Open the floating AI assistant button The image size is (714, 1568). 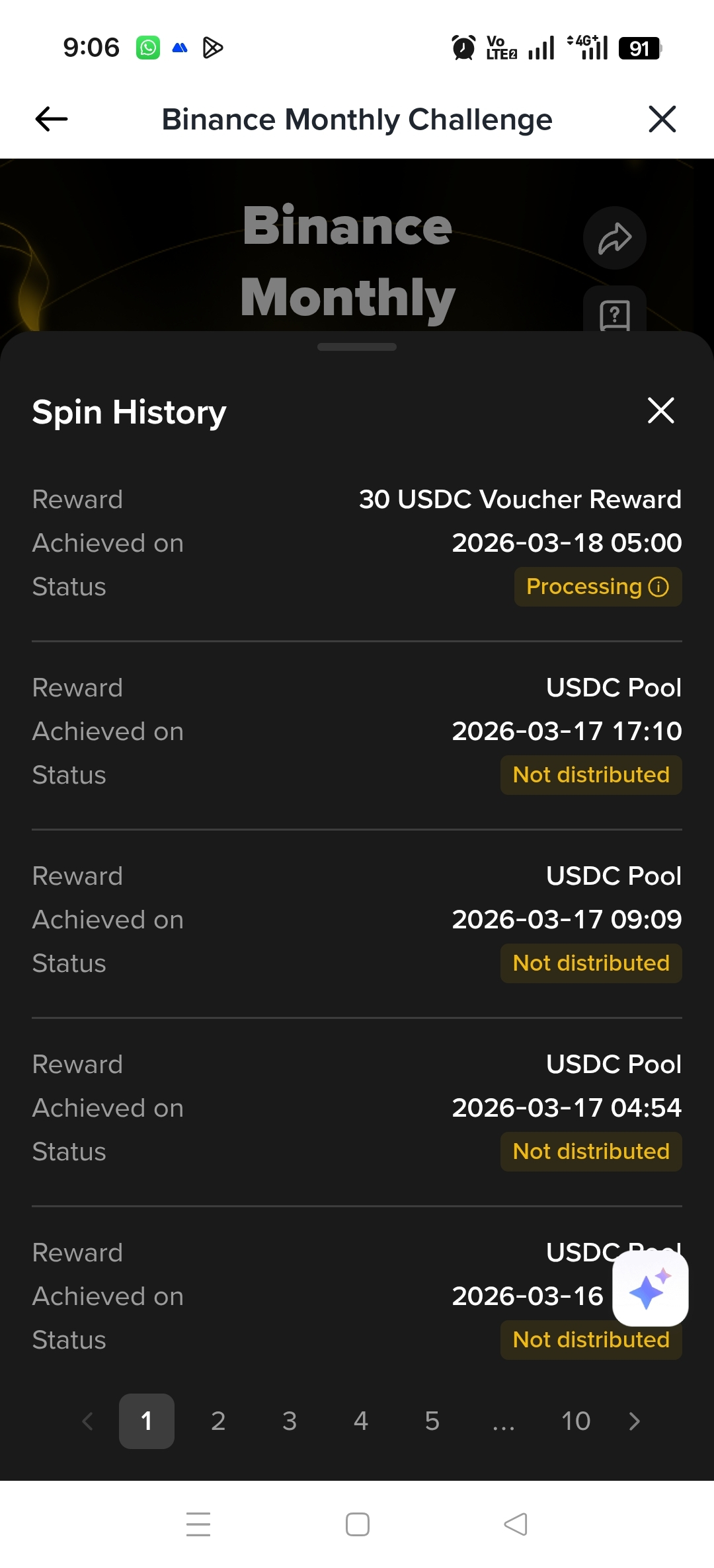[x=651, y=1288]
